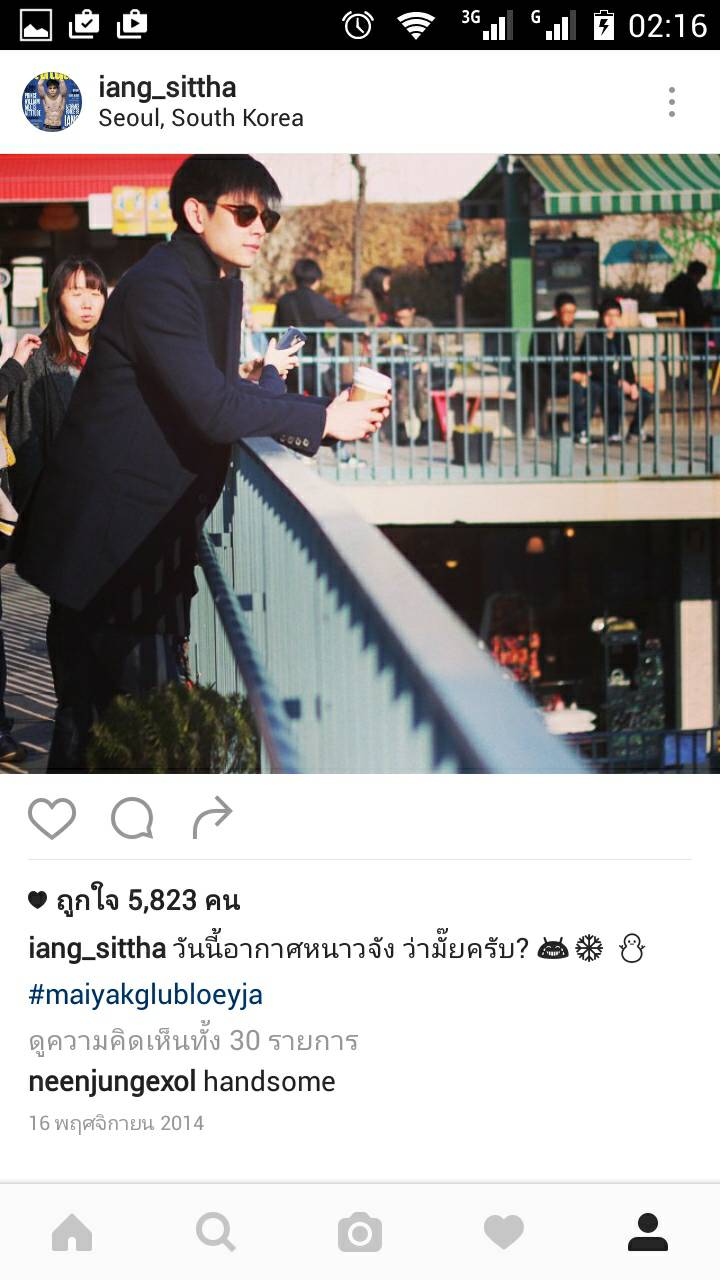Open the Seoul, South Korea location
This screenshot has height=1280, width=720.
click(x=200, y=118)
